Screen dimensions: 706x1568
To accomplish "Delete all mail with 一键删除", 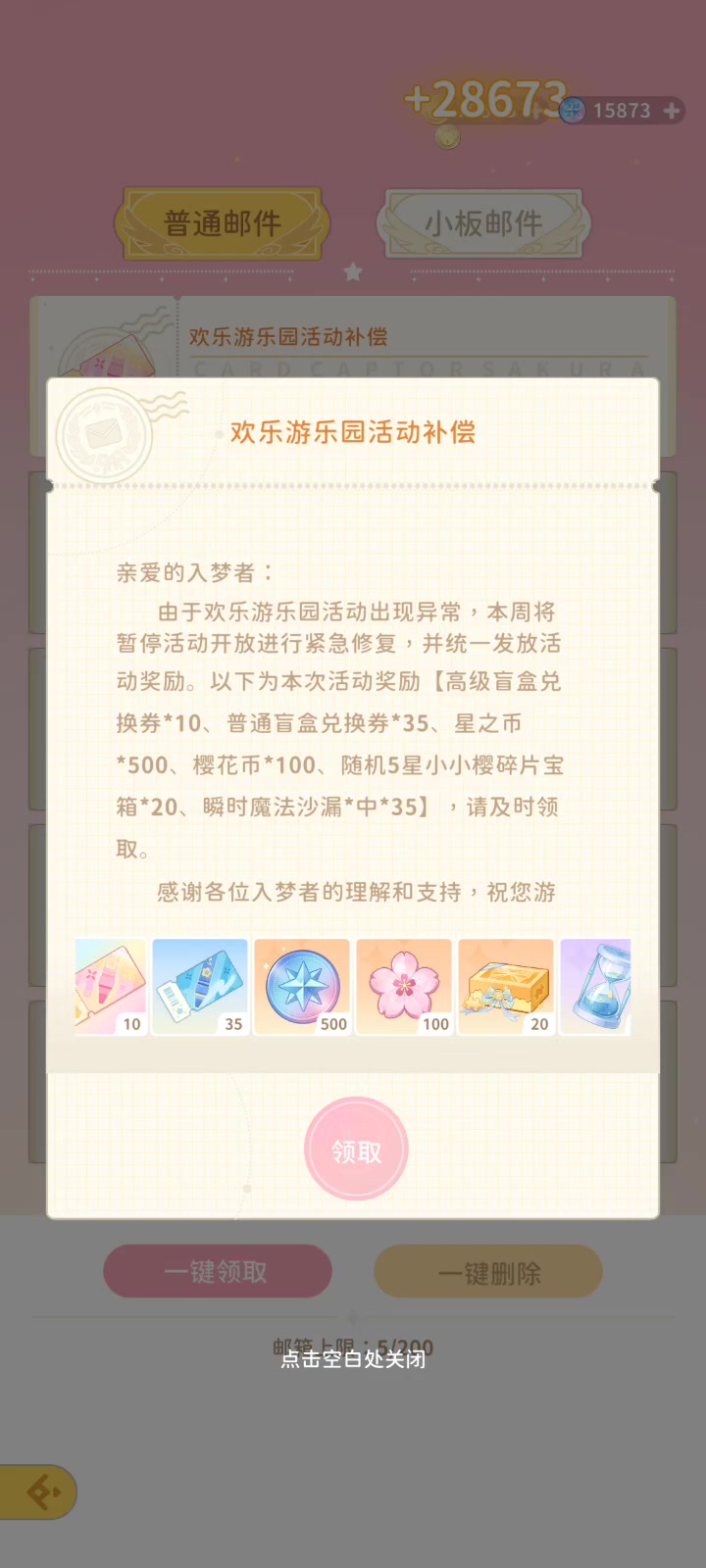I will (488, 1273).
